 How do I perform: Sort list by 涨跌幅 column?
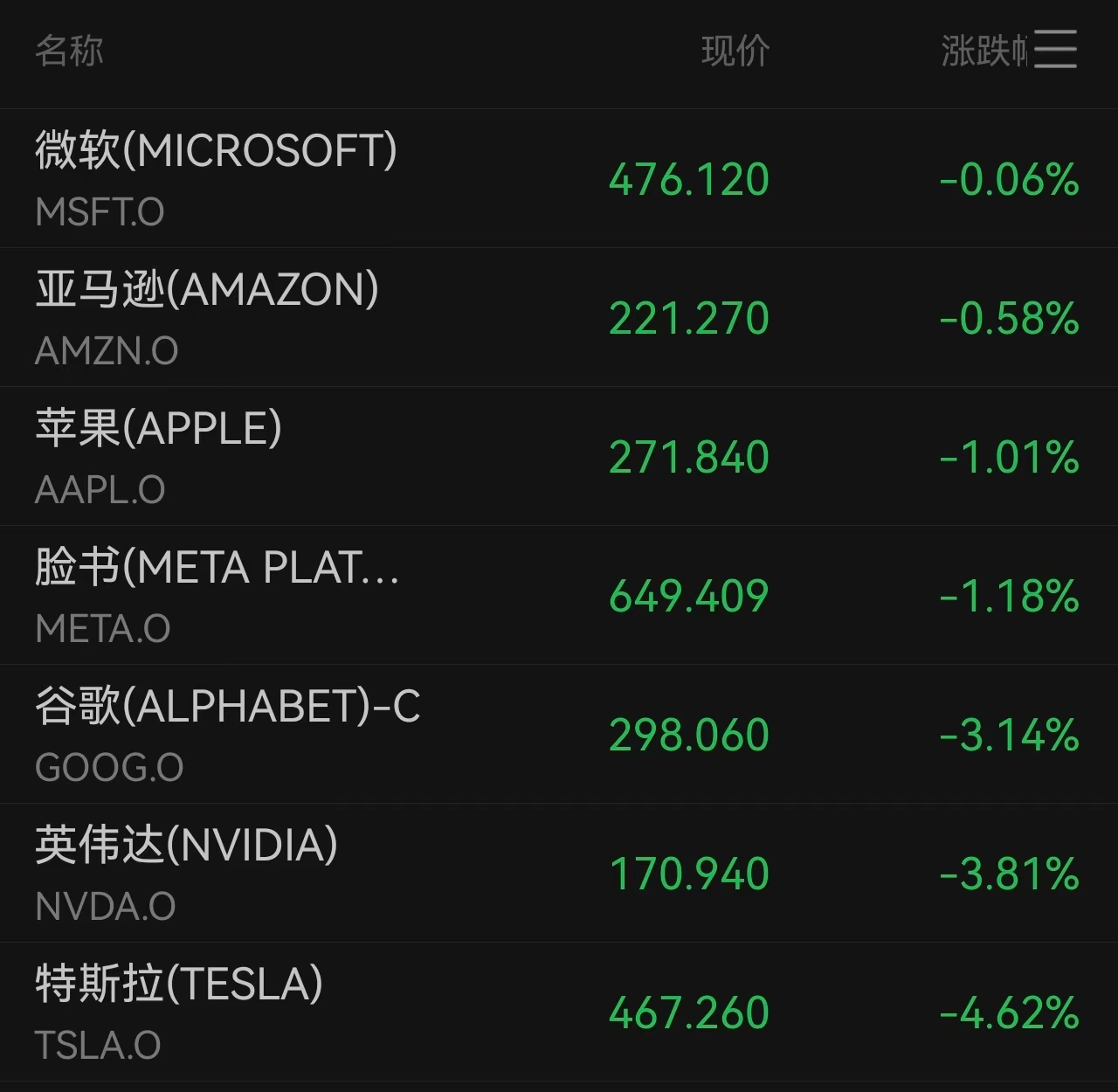983,51
